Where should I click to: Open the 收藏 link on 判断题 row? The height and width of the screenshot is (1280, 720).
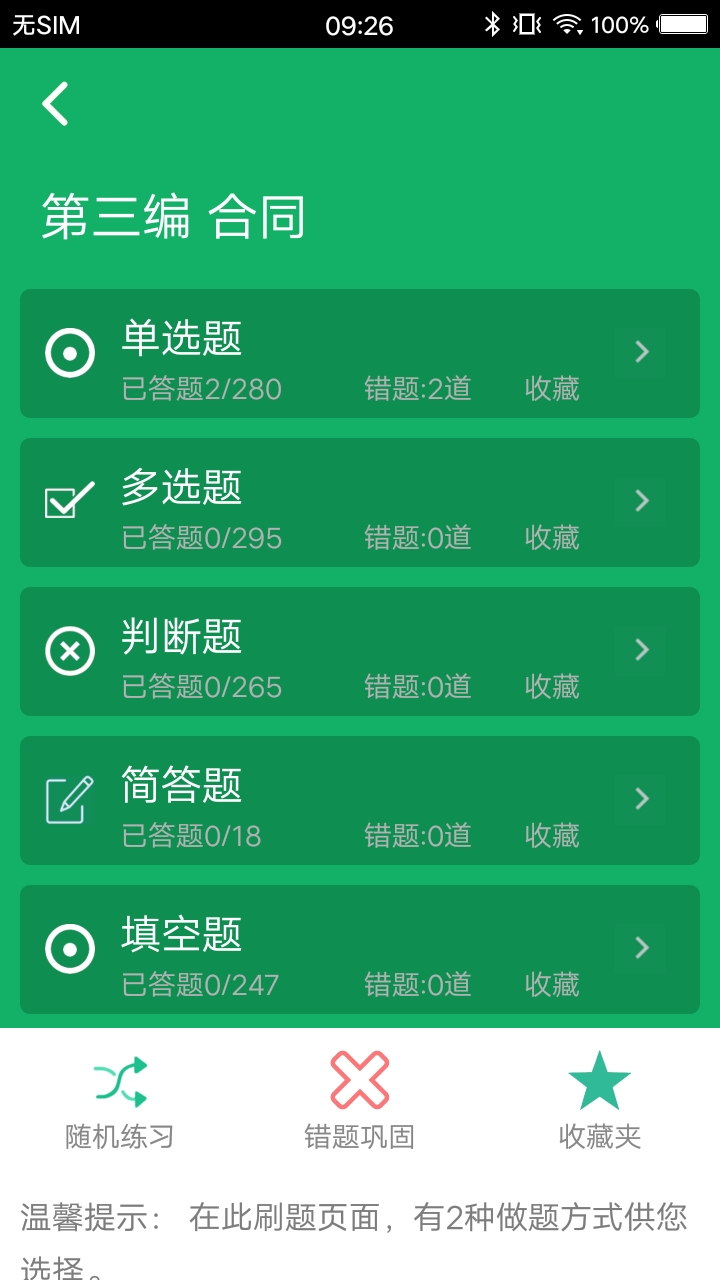click(x=550, y=687)
